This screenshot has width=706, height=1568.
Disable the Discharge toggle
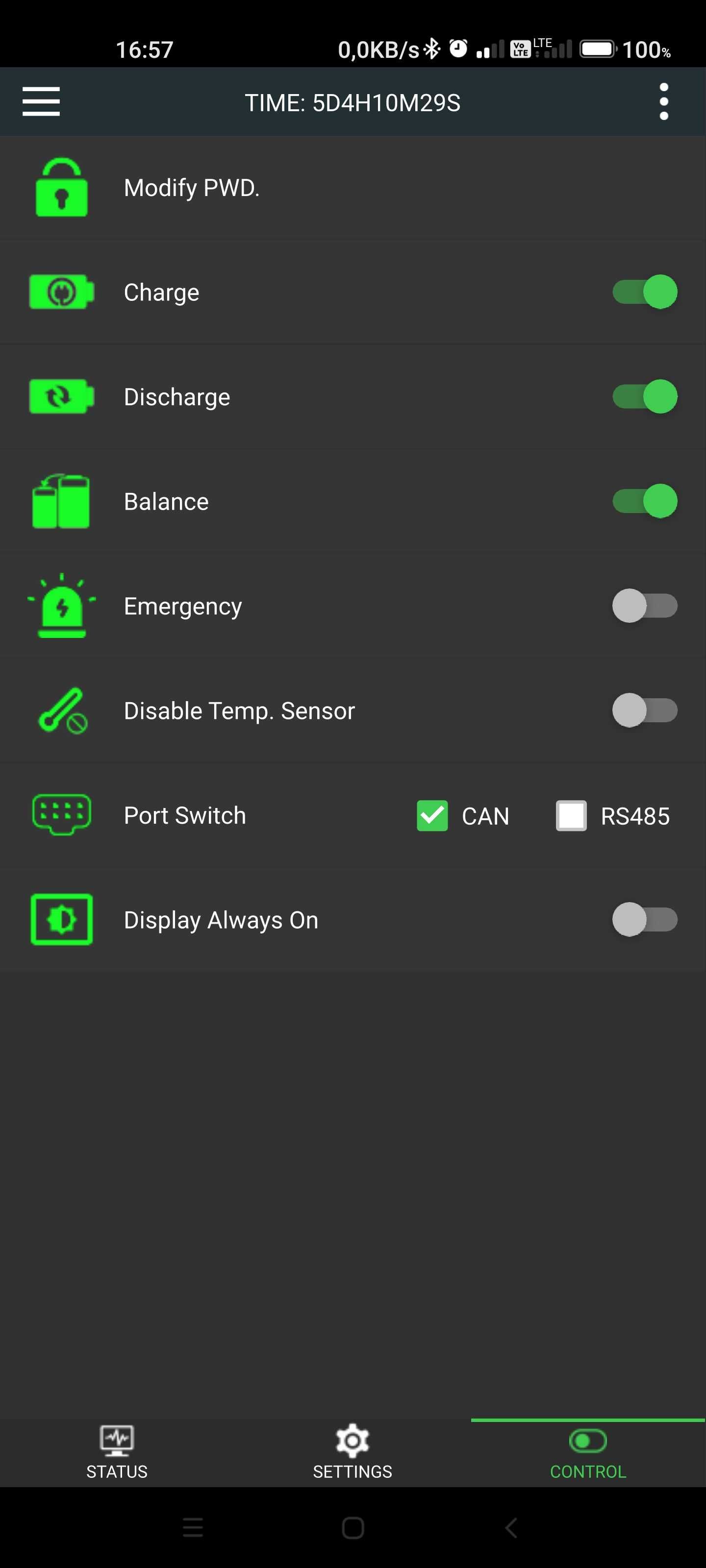(x=645, y=397)
